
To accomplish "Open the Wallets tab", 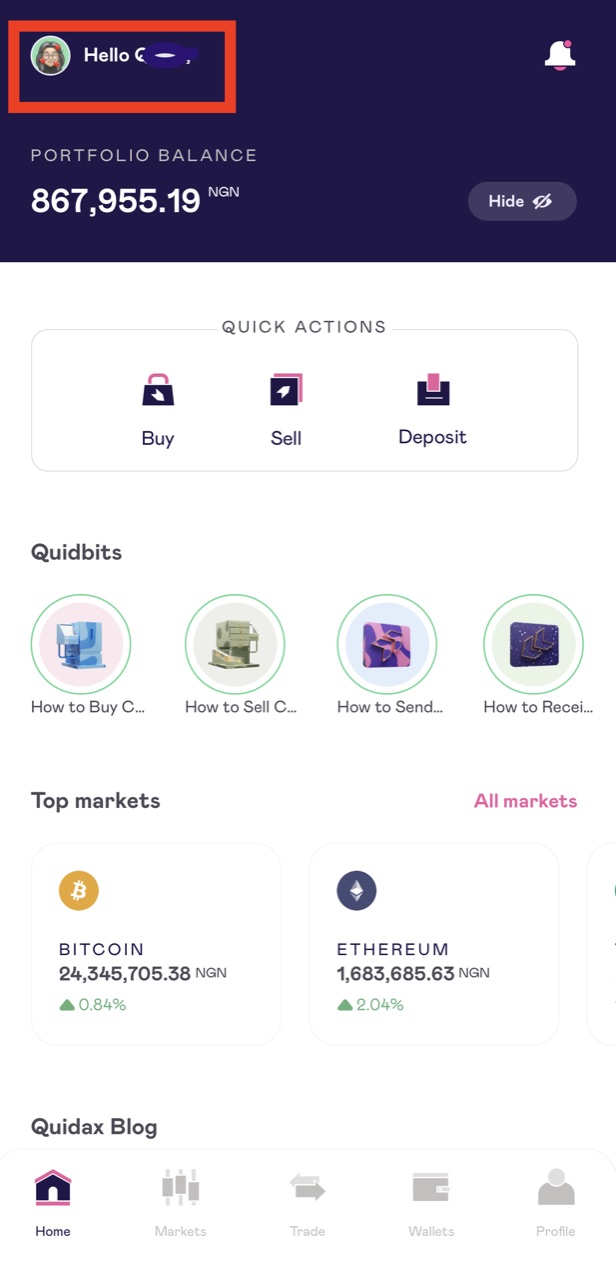I will 431,1202.
